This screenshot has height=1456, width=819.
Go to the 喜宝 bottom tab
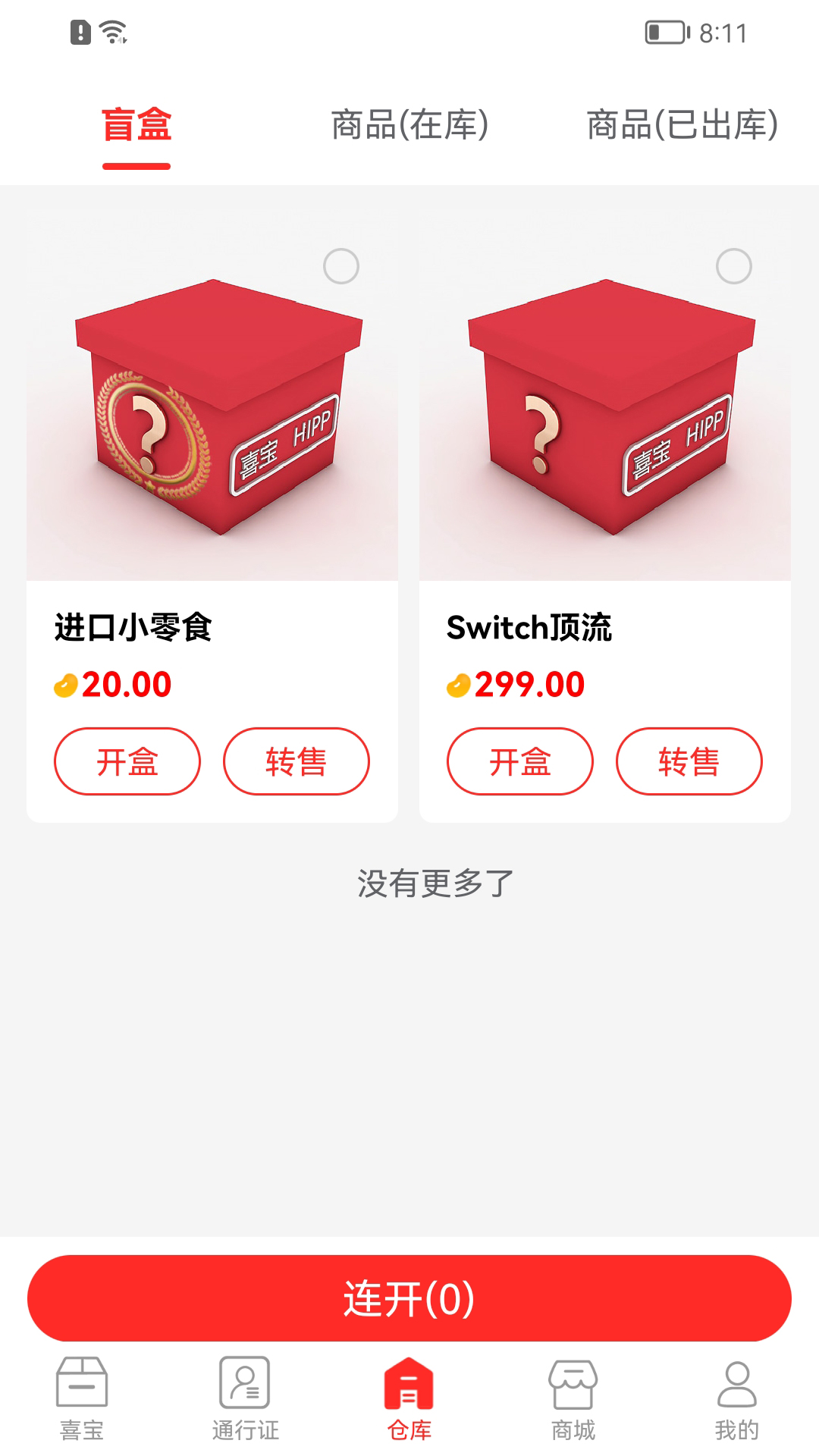pyautogui.click(x=82, y=1399)
